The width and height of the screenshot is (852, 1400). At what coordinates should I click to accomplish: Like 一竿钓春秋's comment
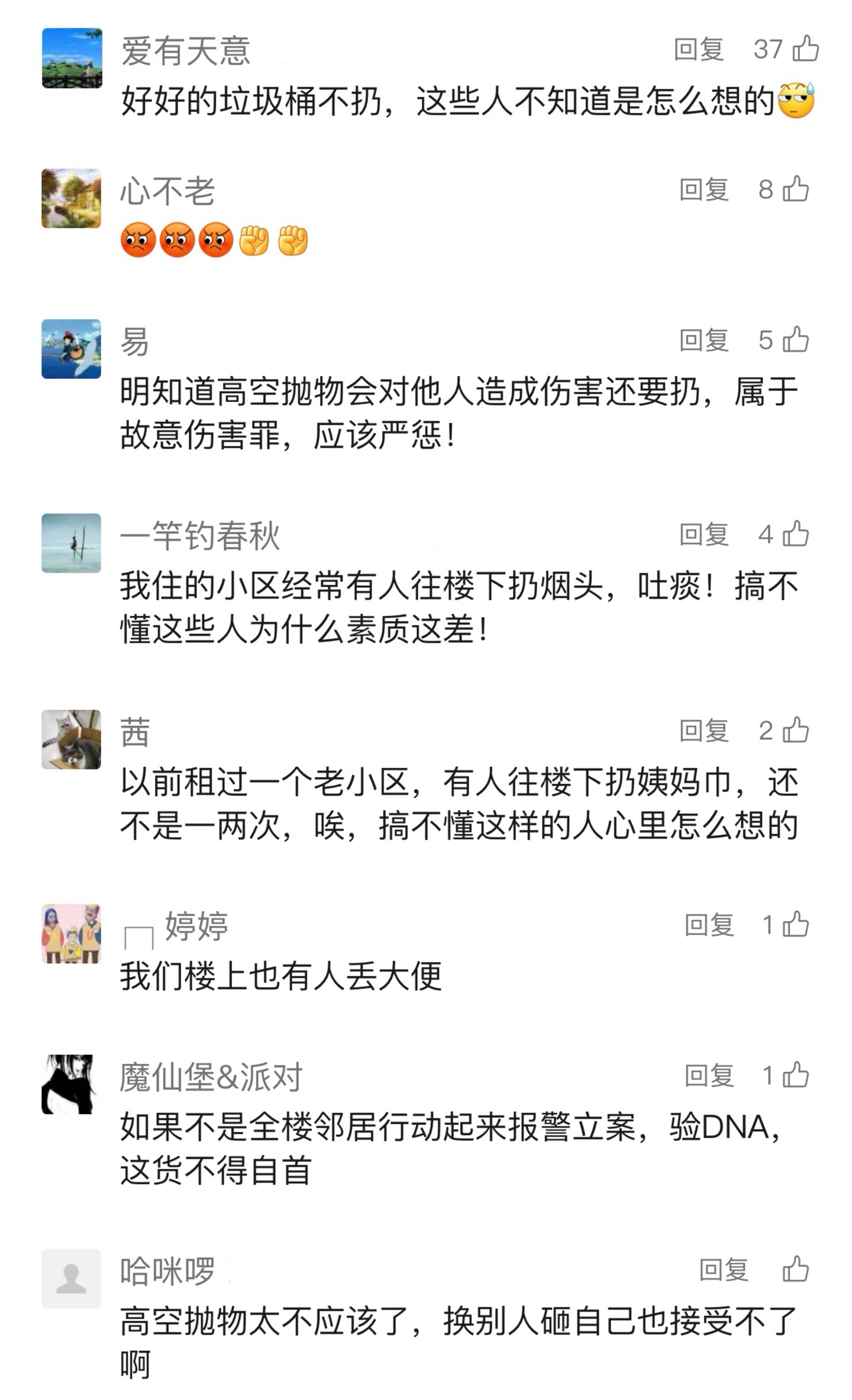coord(796,534)
